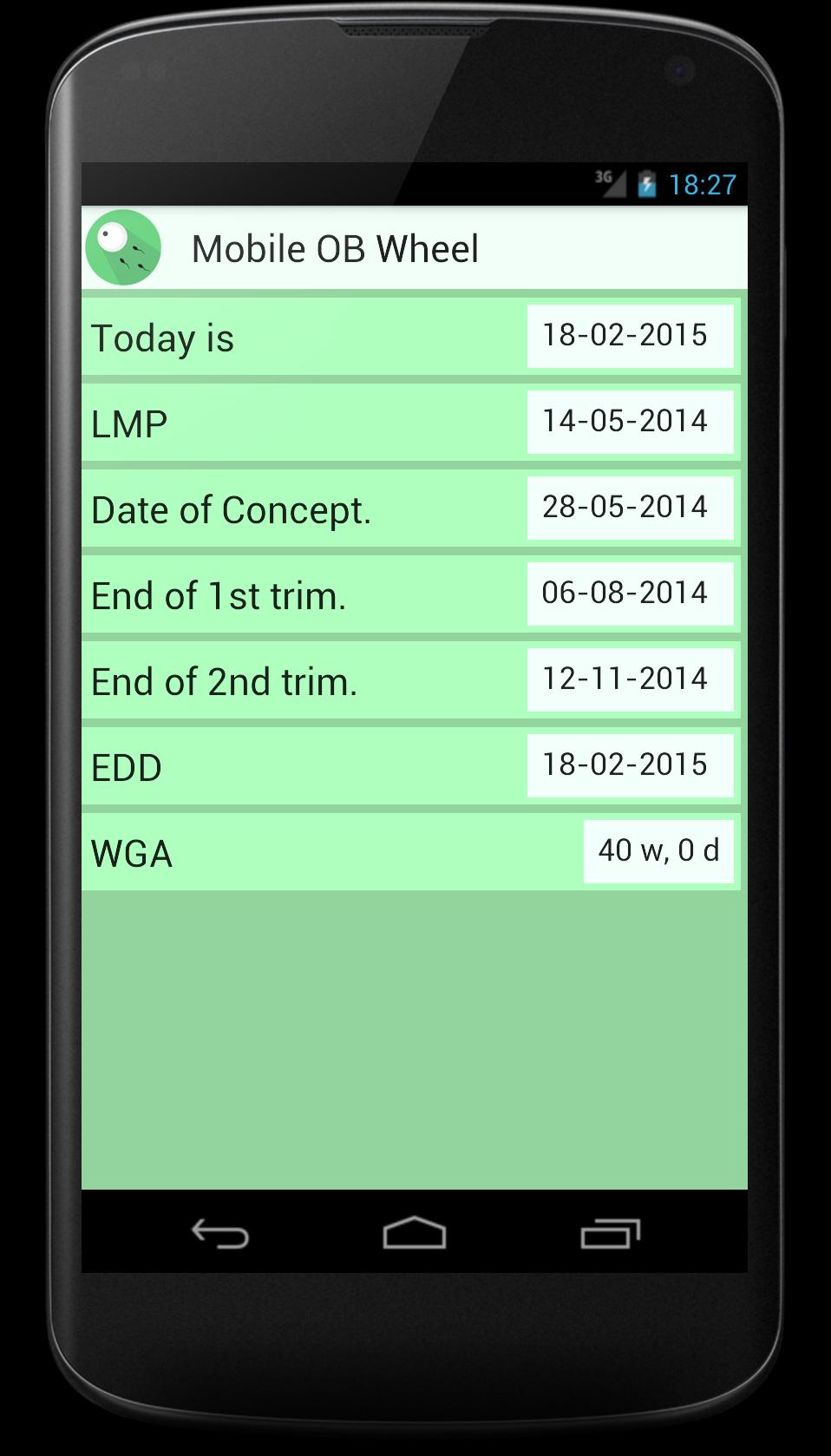Edit End of 2nd trim. date
Viewport: 831px width, 1456px height.
(x=630, y=679)
